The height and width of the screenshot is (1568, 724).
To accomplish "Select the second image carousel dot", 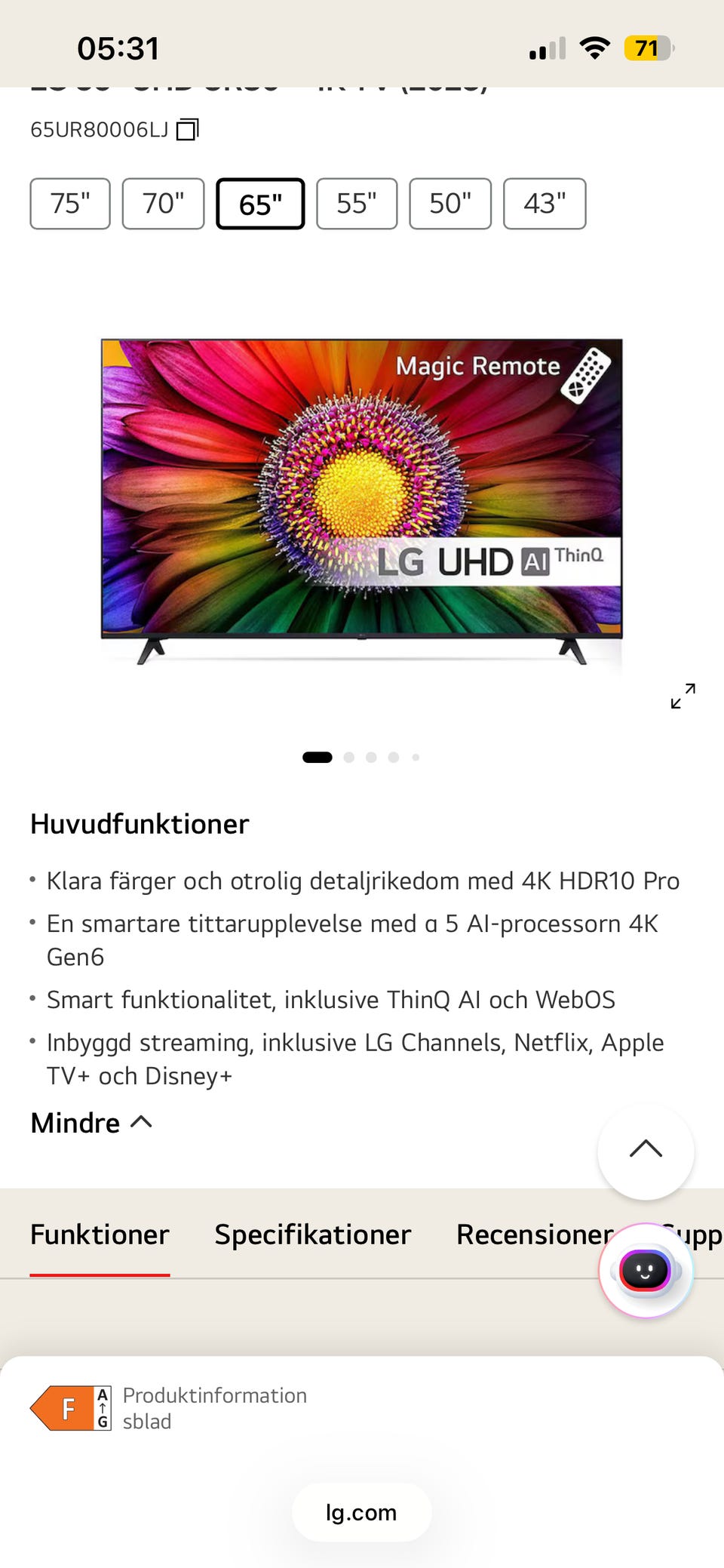I will tap(348, 757).
